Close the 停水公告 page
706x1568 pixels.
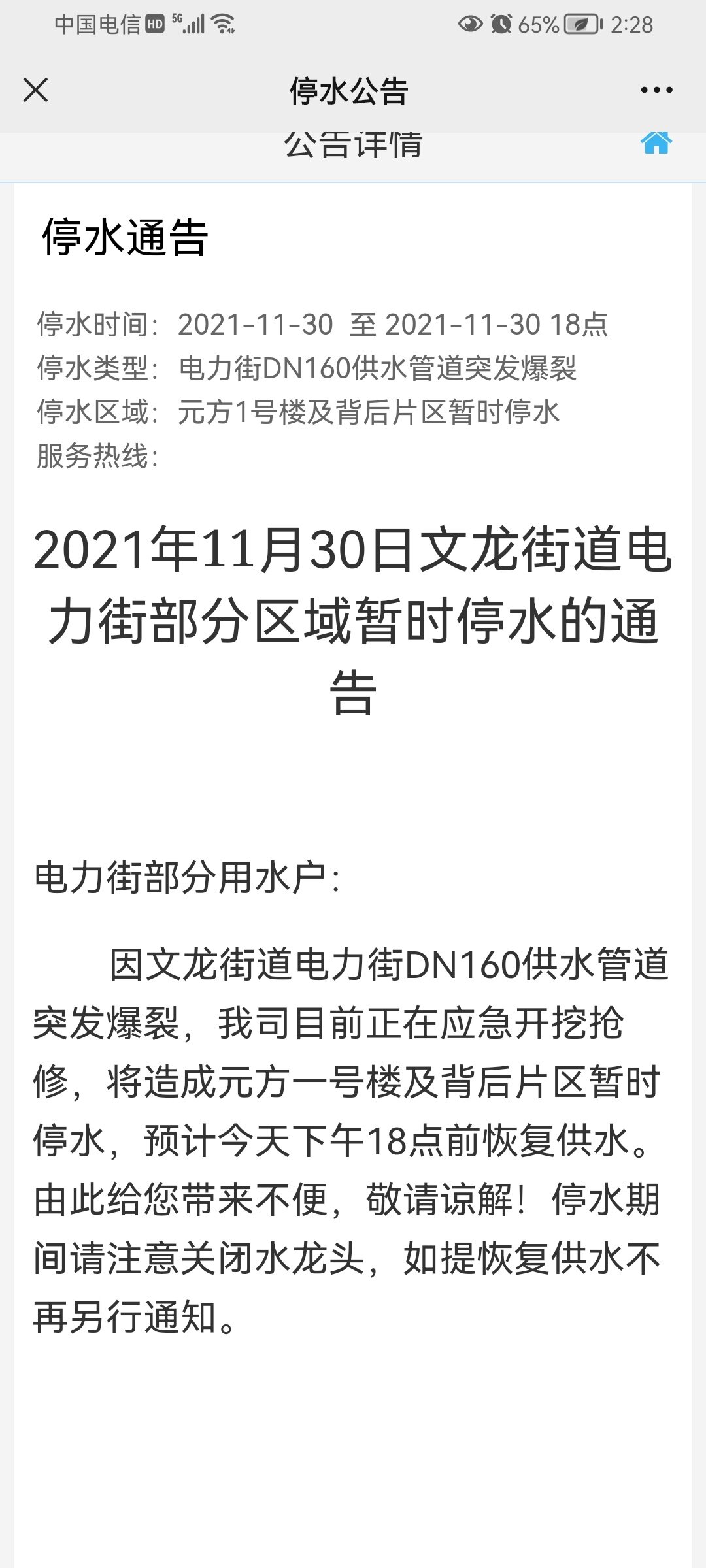point(36,90)
